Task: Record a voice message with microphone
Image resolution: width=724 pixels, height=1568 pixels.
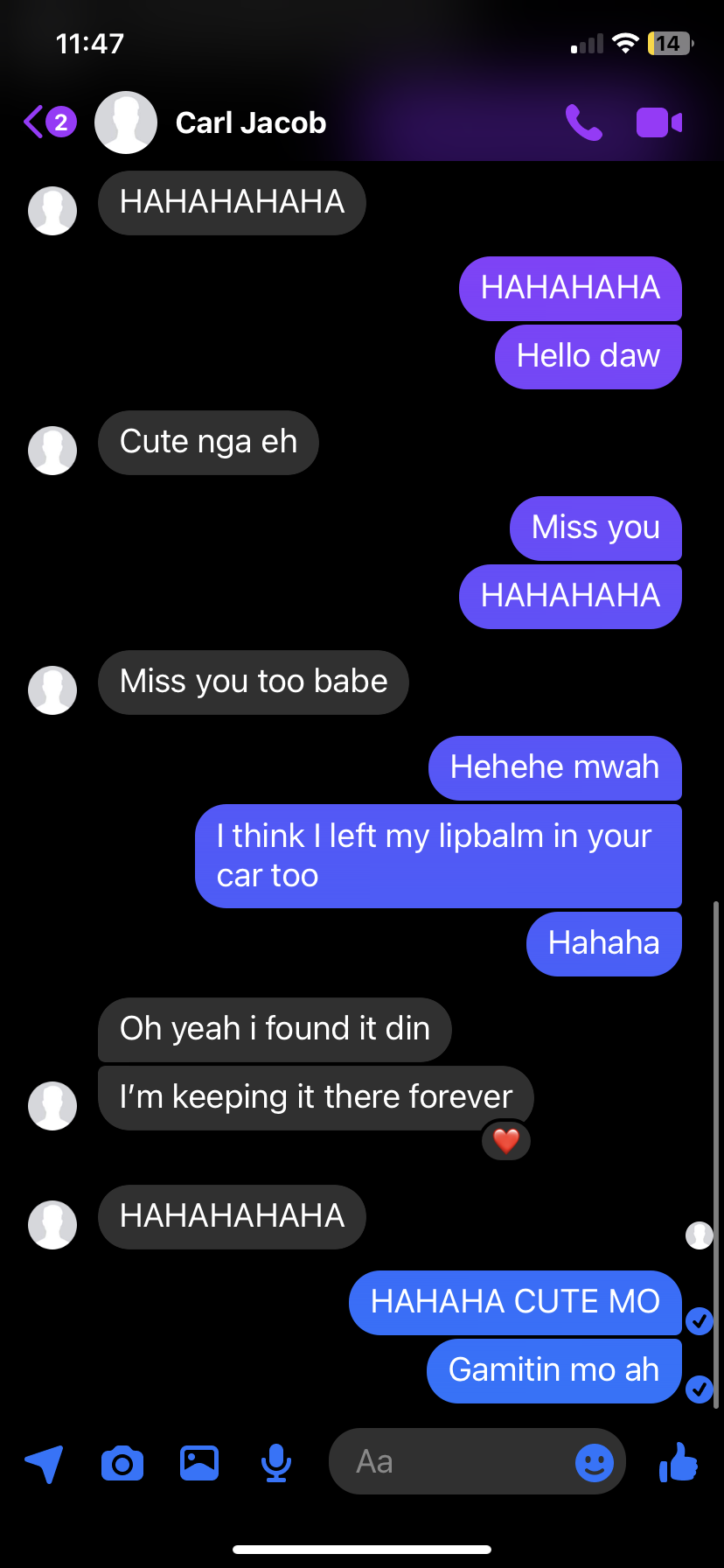Action: point(276,1463)
